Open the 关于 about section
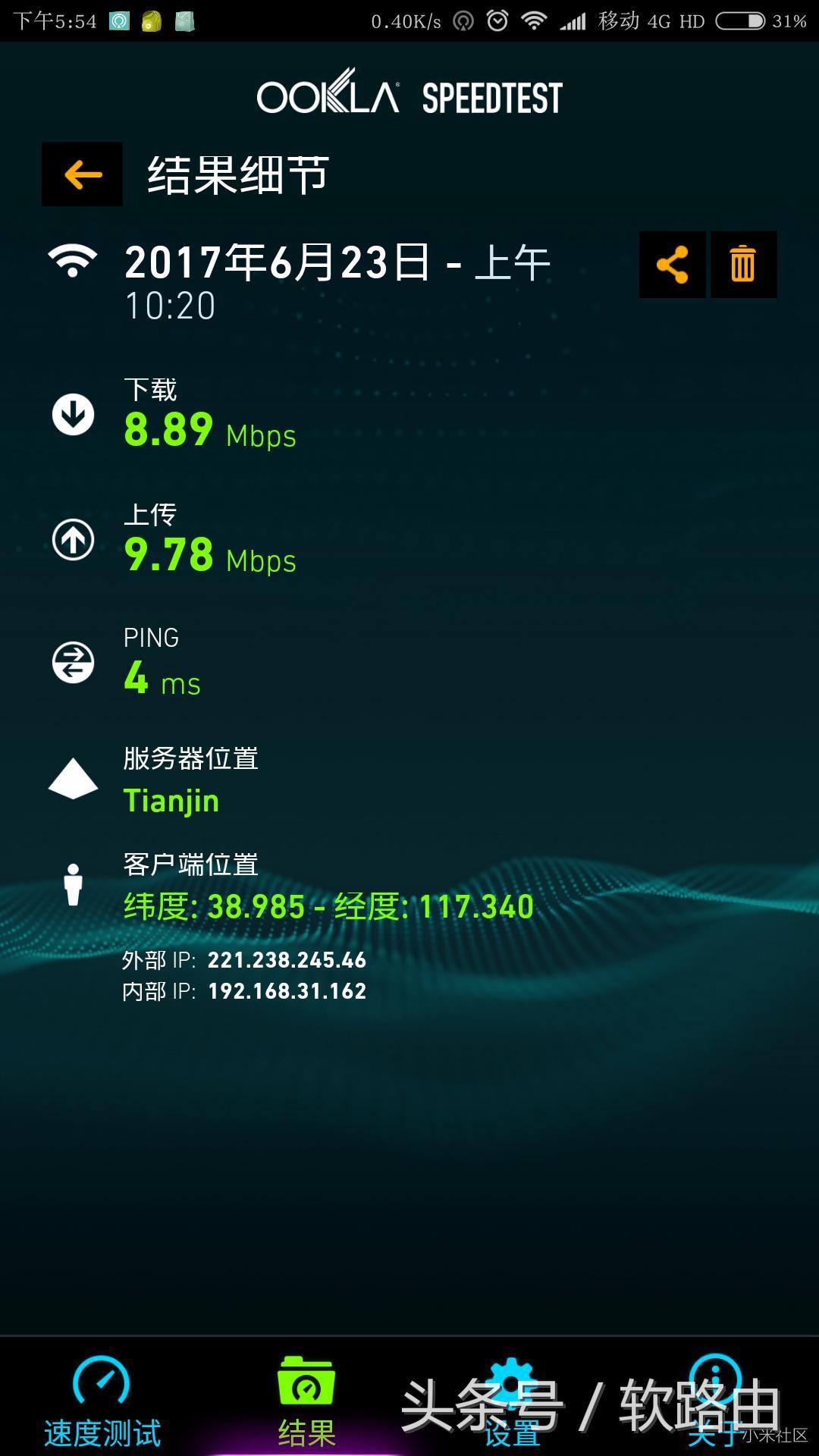Image resolution: width=819 pixels, height=1456 pixels. [x=717, y=1403]
